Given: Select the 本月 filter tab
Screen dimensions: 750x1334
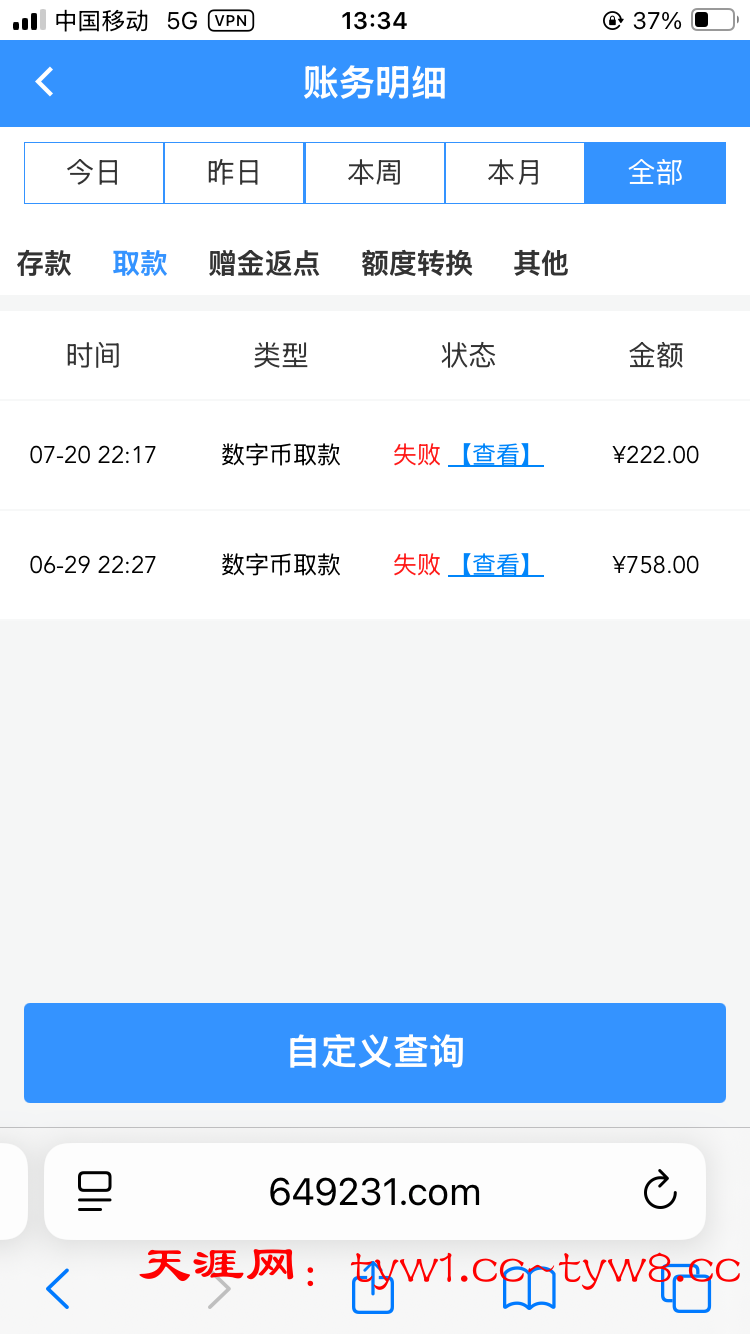Looking at the screenshot, I should [515, 172].
